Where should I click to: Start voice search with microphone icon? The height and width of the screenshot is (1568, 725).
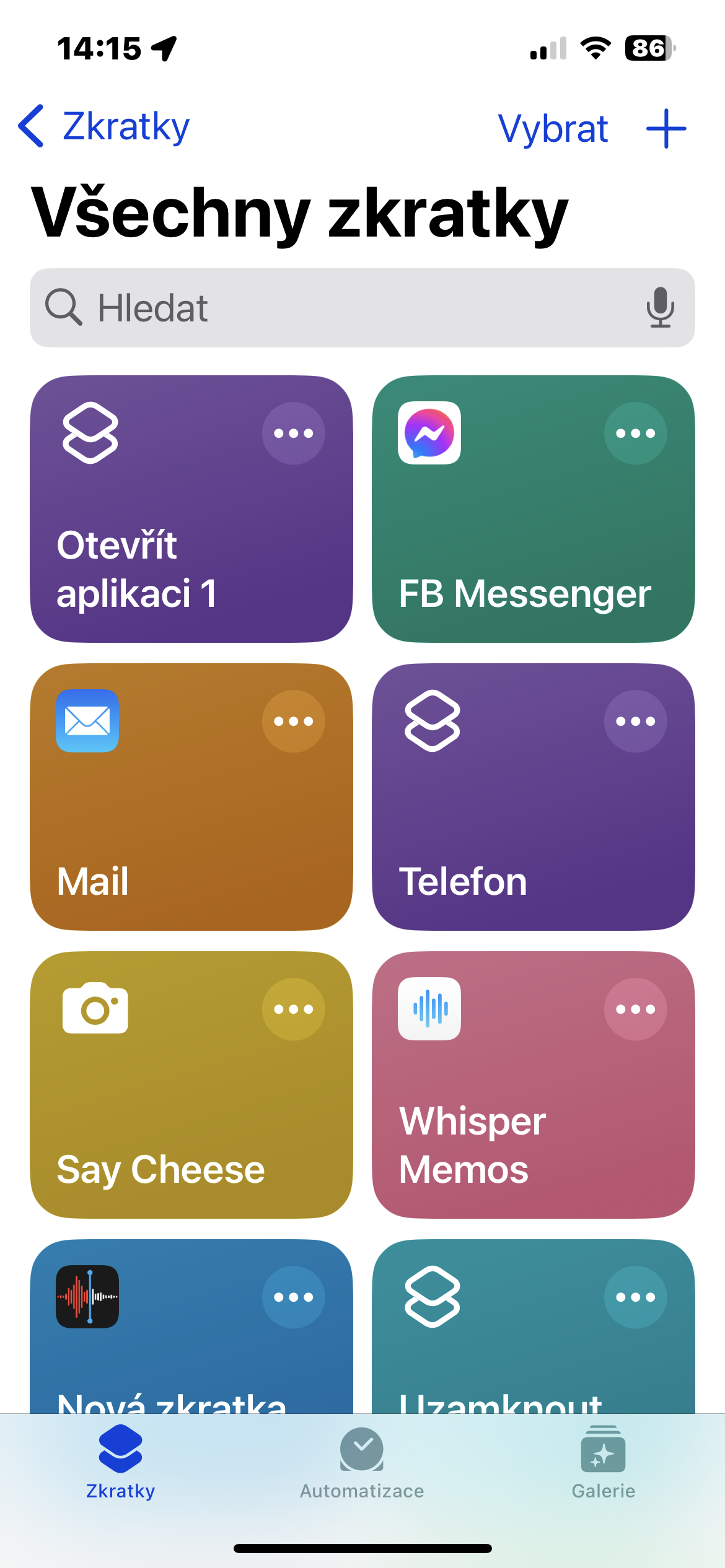(x=660, y=308)
